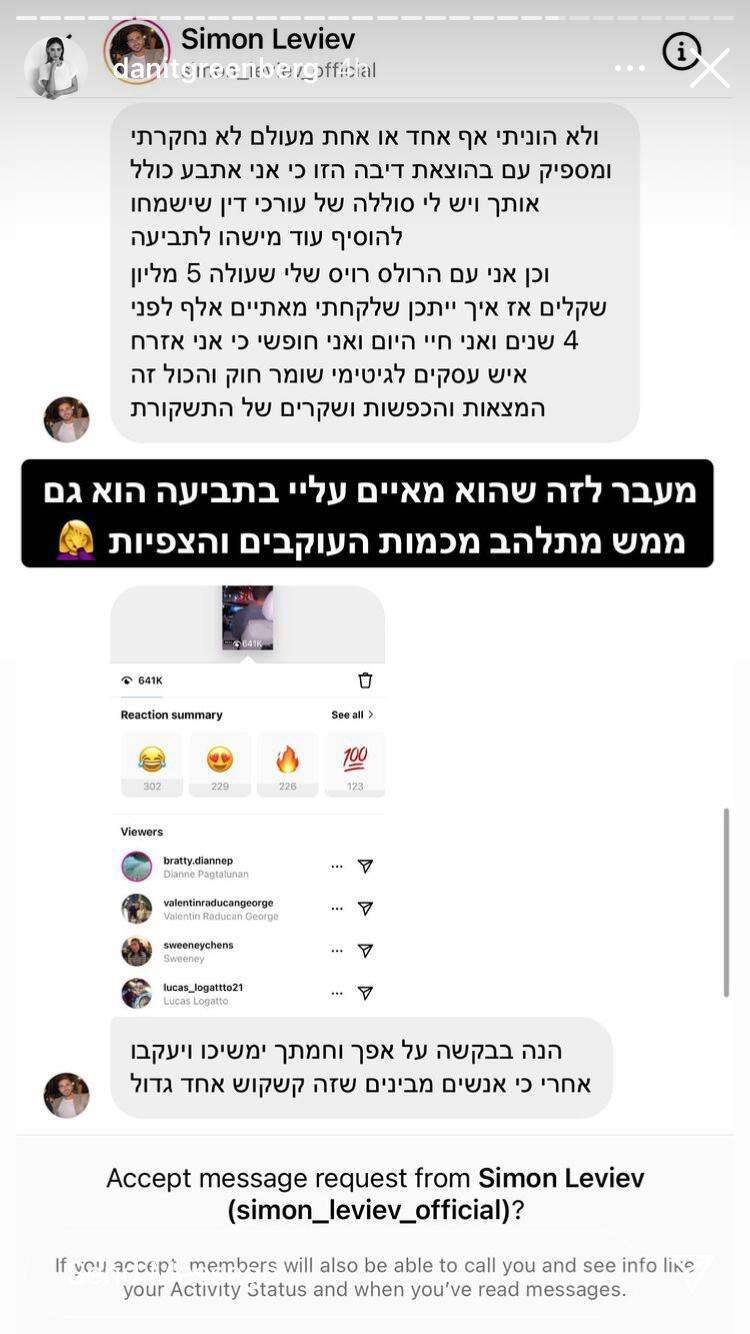Open the story's three-dot options menu
The width and height of the screenshot is (750, 1334).
click(x=629, y=69)
